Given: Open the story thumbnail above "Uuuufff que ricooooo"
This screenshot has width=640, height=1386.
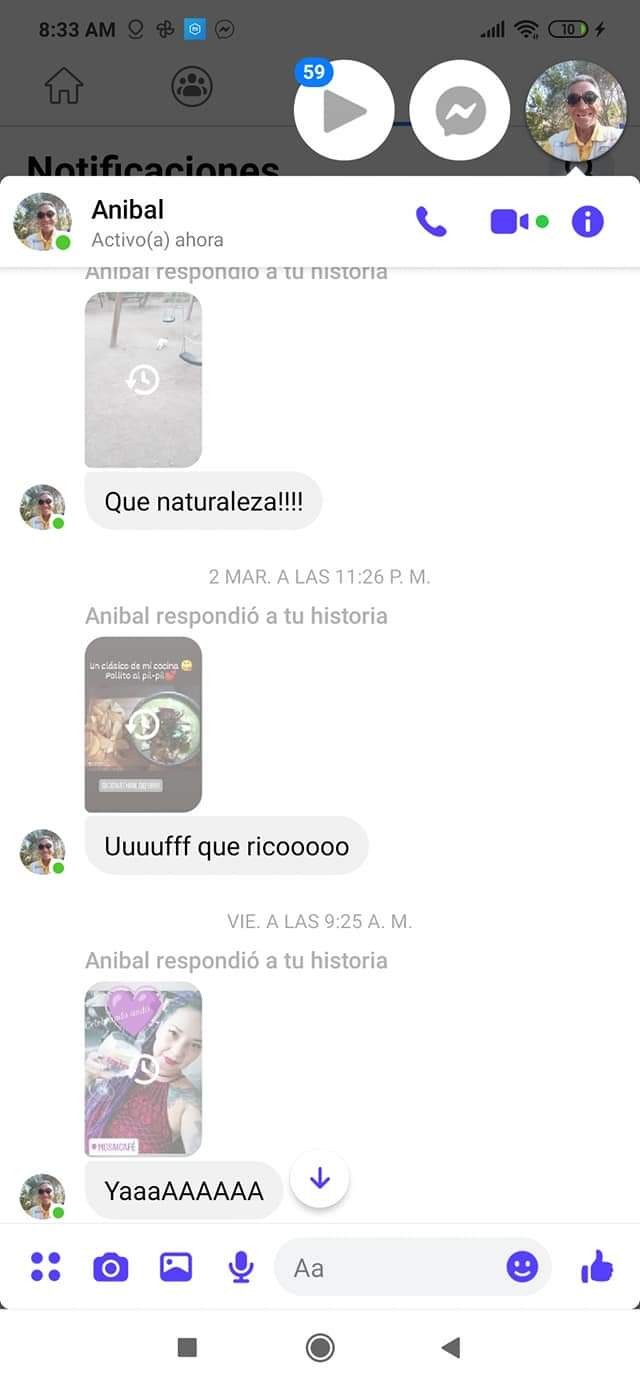Looking at the screenshot, I should click(143, 724).
